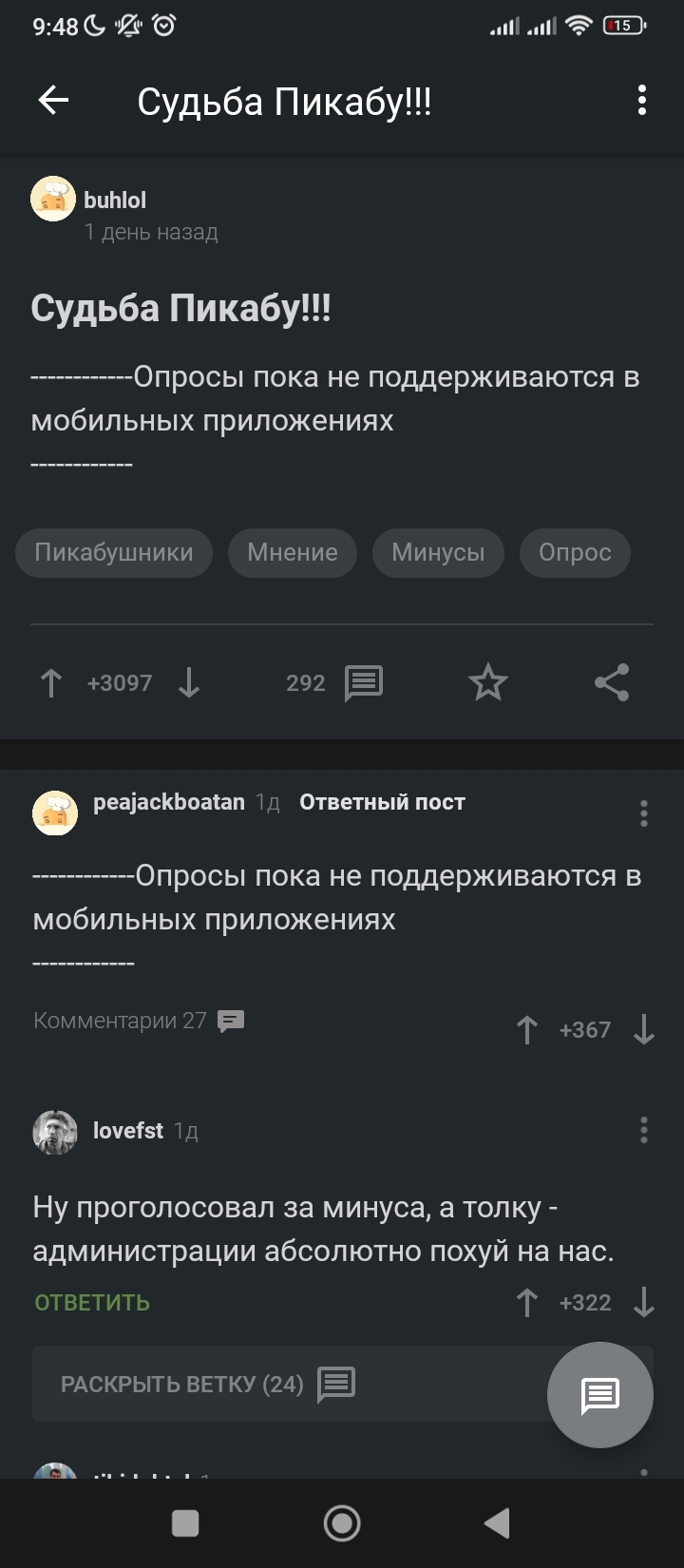
Task: Expand the branch РАСКРЫТЬ ВЕТКУ (24)
Action: (207, 1385)
